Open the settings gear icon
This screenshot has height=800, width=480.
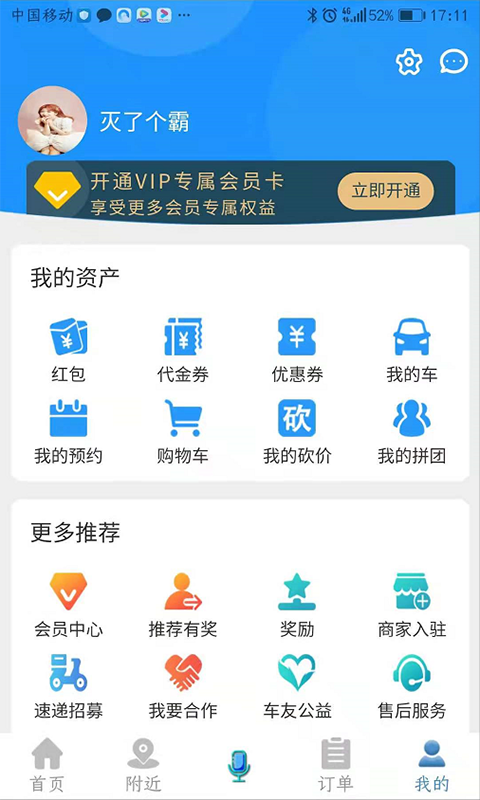point(409,62)
